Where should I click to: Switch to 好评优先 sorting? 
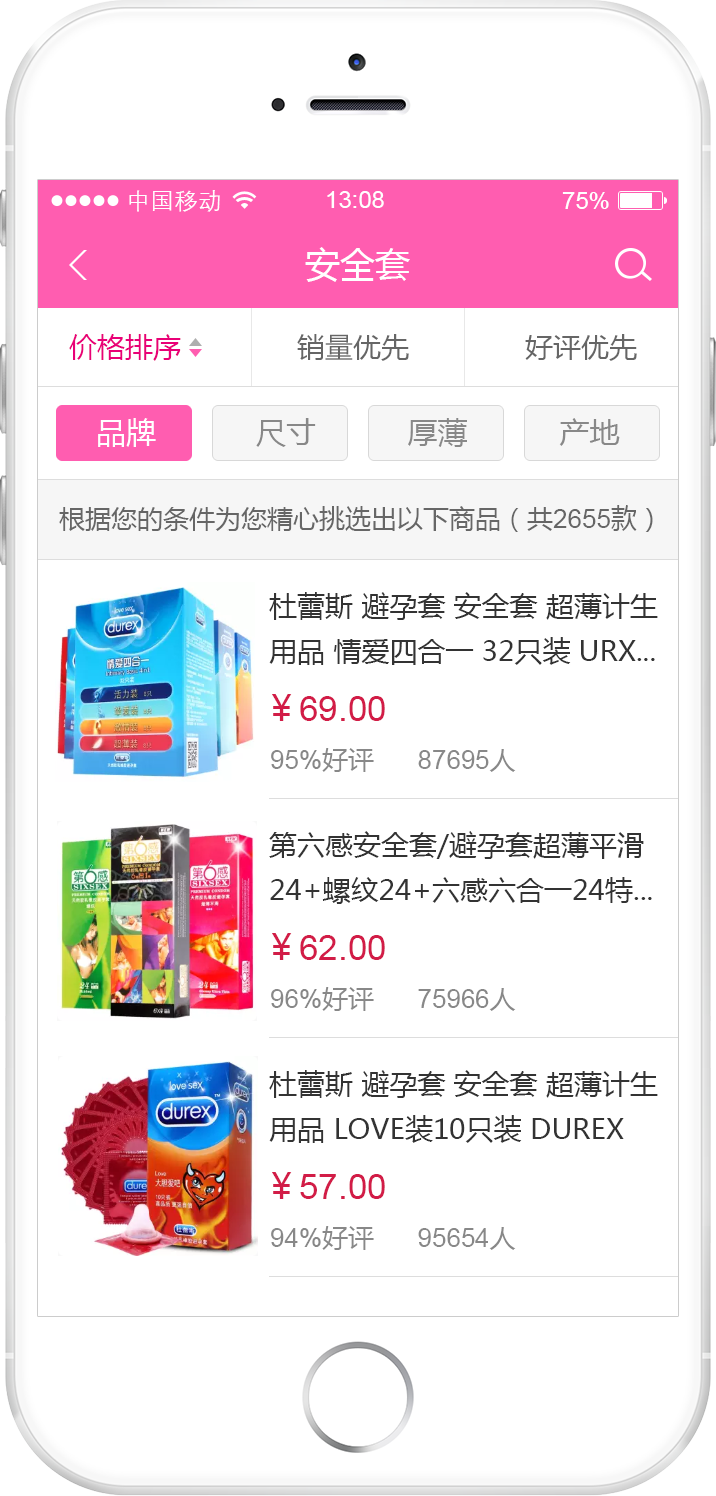[x=580, y=348]
